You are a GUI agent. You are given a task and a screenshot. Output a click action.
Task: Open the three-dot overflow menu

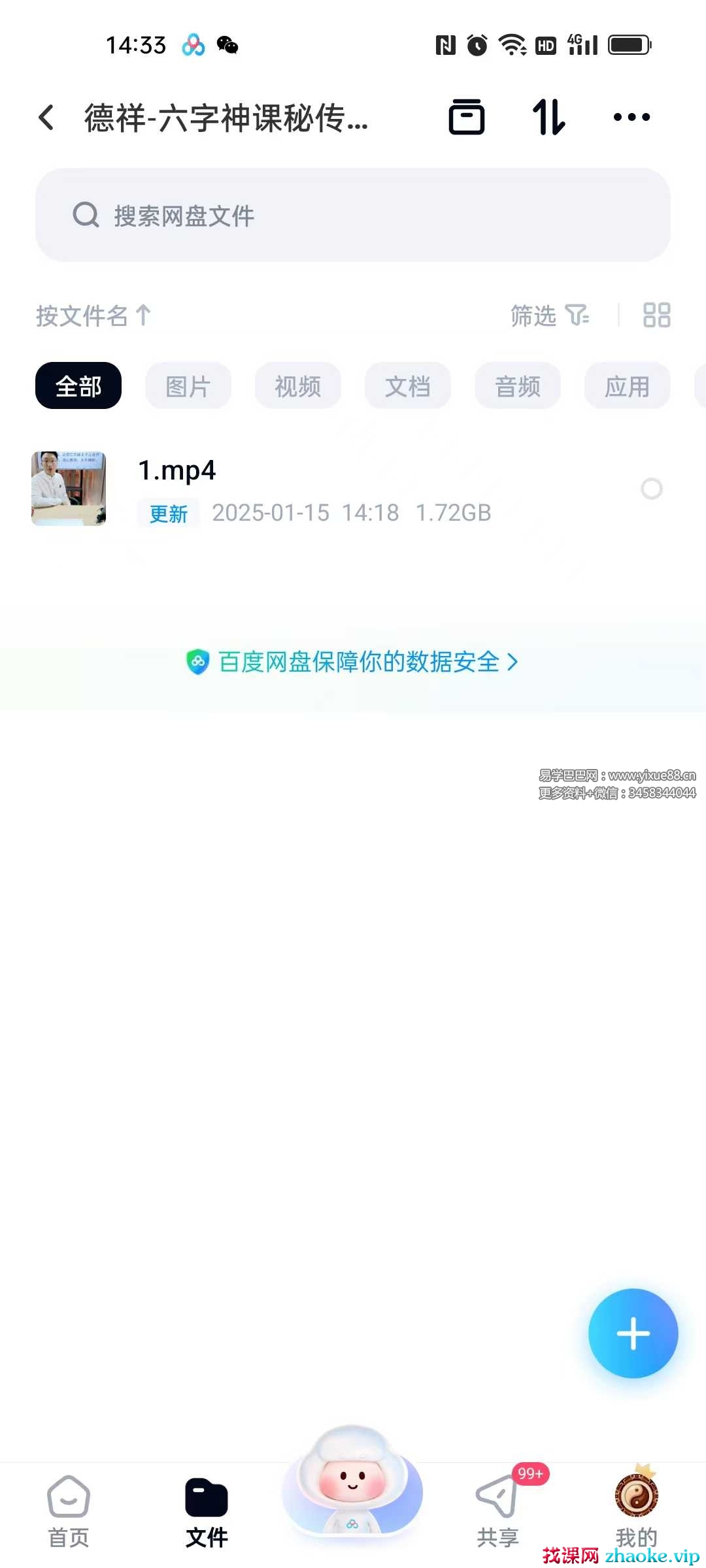631,118
